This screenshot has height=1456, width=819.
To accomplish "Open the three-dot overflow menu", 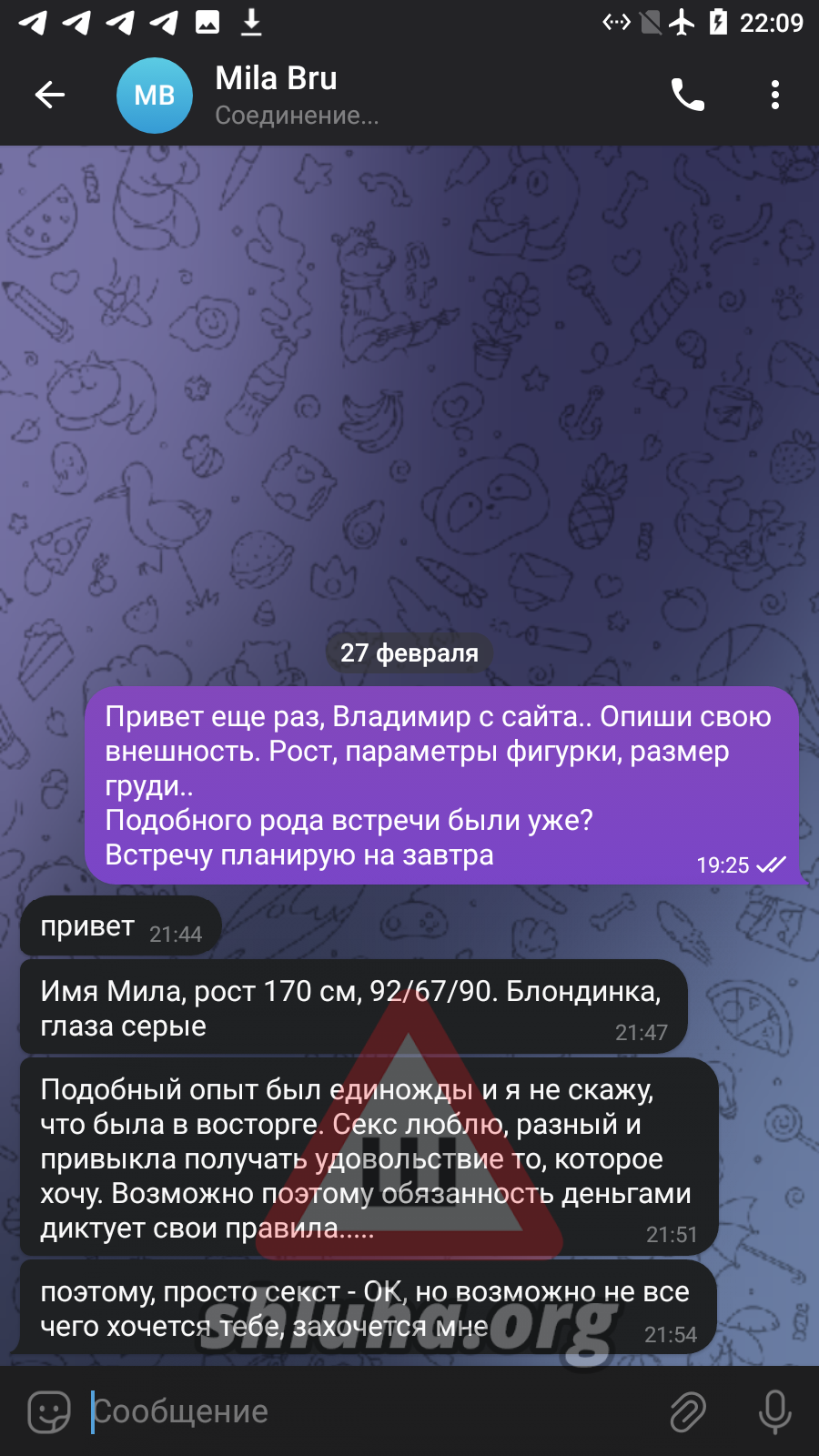I will click(x=775, y=95).
